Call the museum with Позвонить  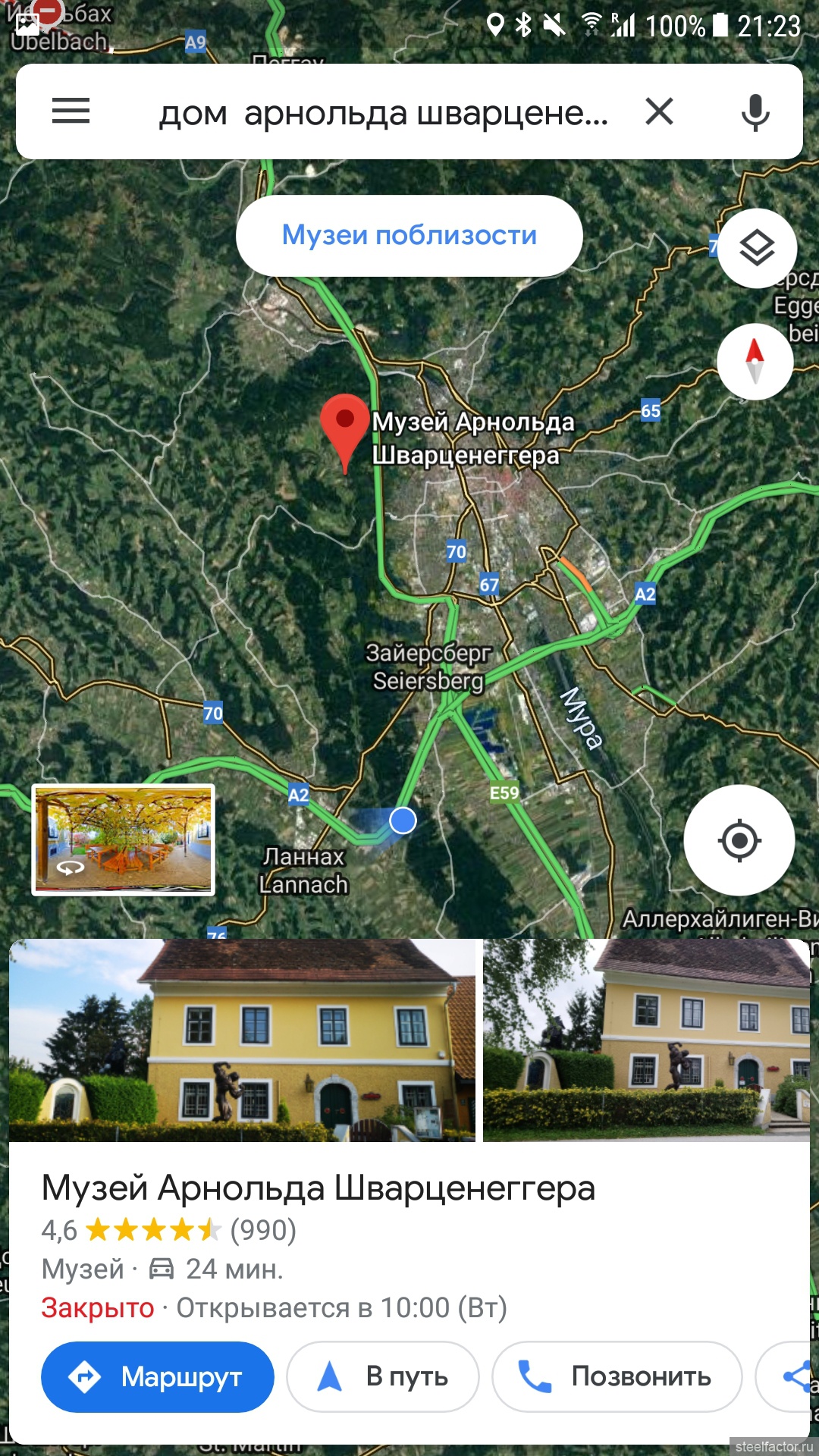click(x=617, y=1376)
